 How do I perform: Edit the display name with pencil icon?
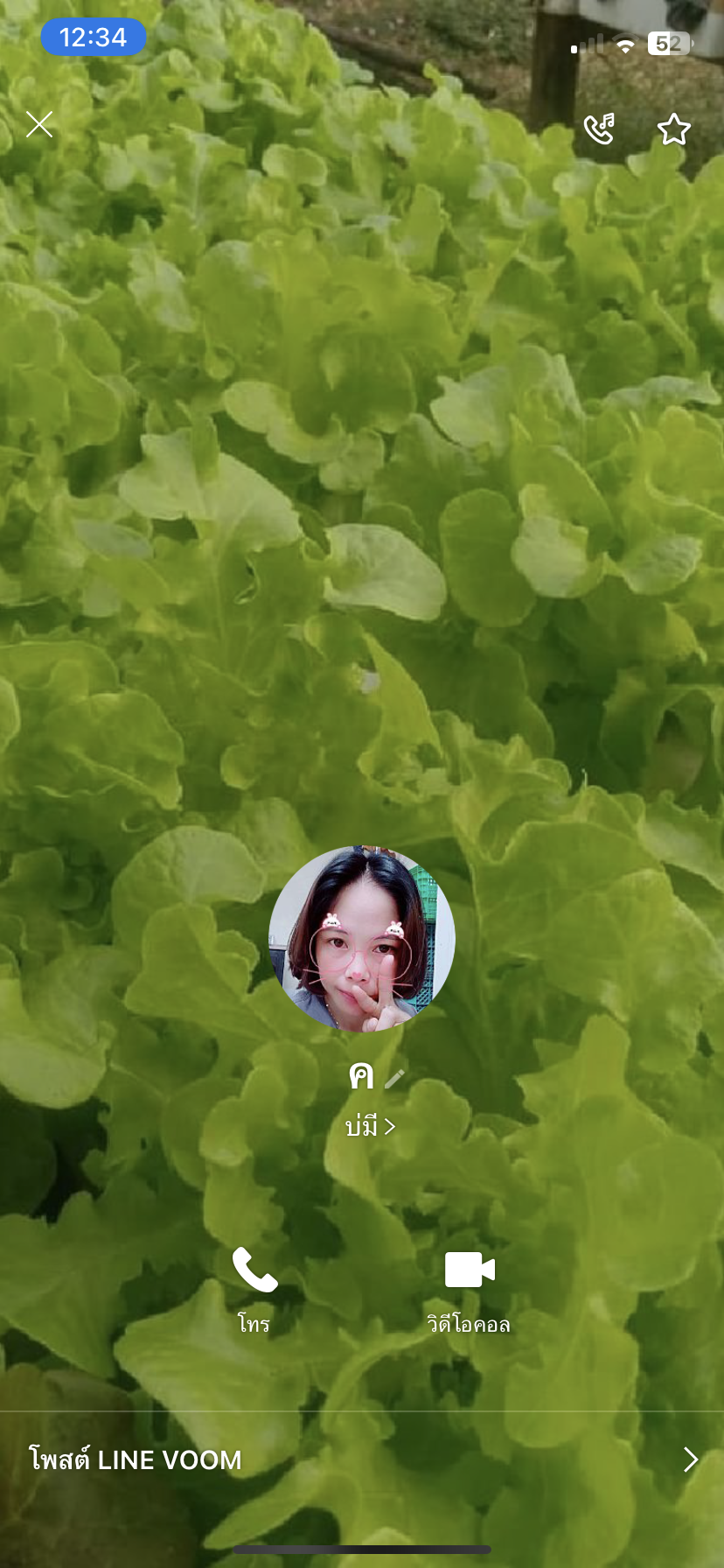coord(395,1078)
